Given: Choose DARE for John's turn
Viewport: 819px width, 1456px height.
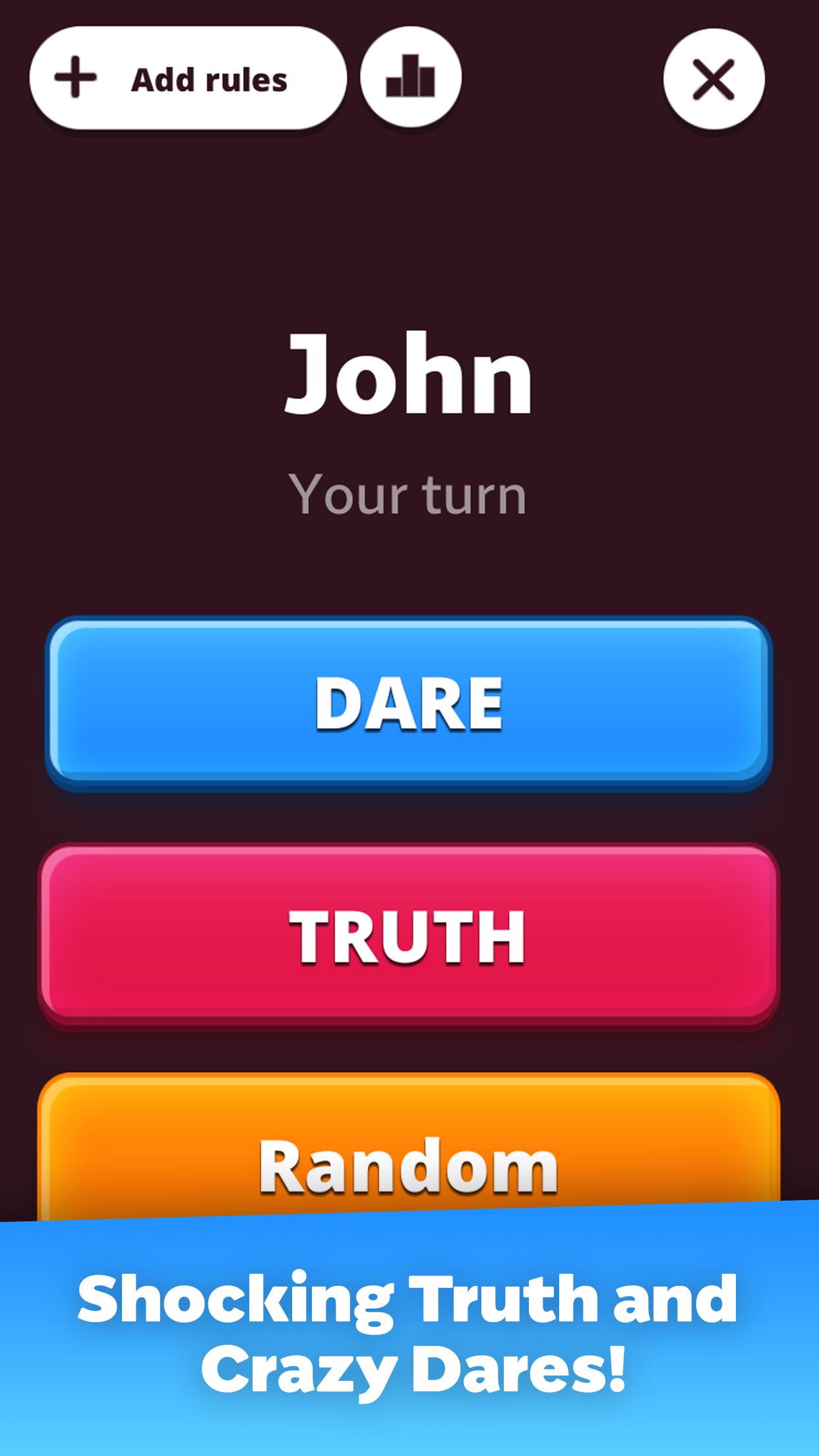Looking at the screenshot, I should 409,703.
